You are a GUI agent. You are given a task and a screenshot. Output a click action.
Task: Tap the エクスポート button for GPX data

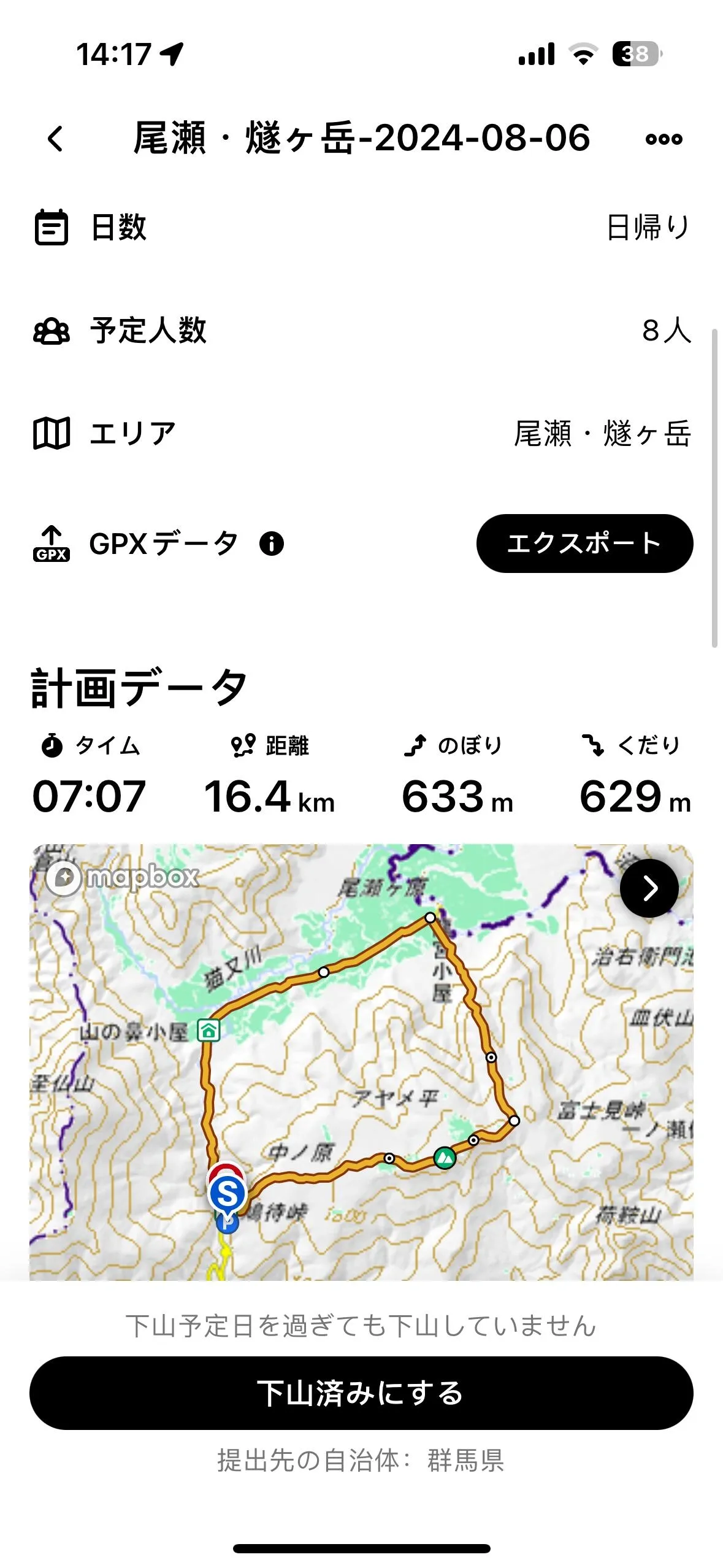tap(584, 544)
